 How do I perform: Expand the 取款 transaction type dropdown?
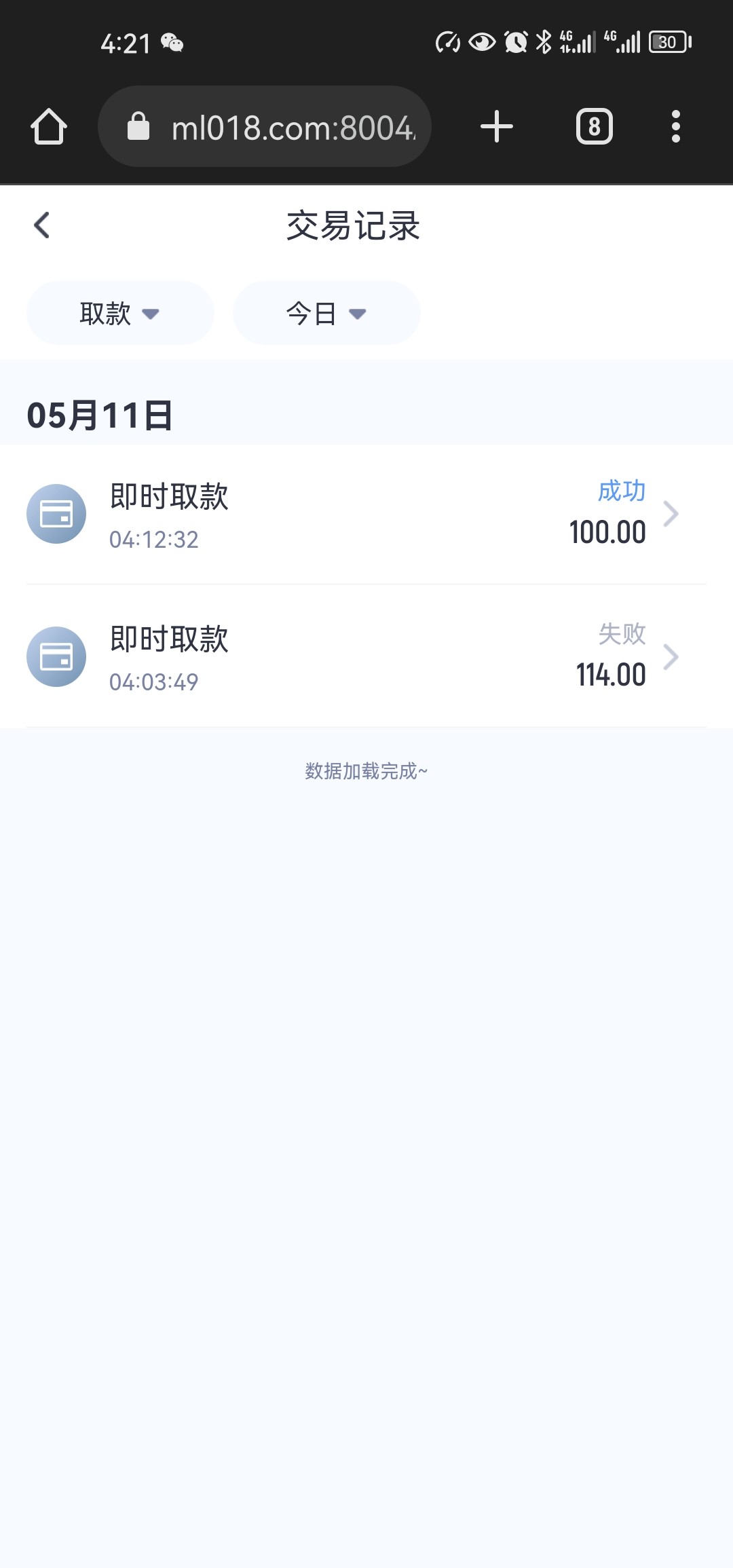click(120, 314)
